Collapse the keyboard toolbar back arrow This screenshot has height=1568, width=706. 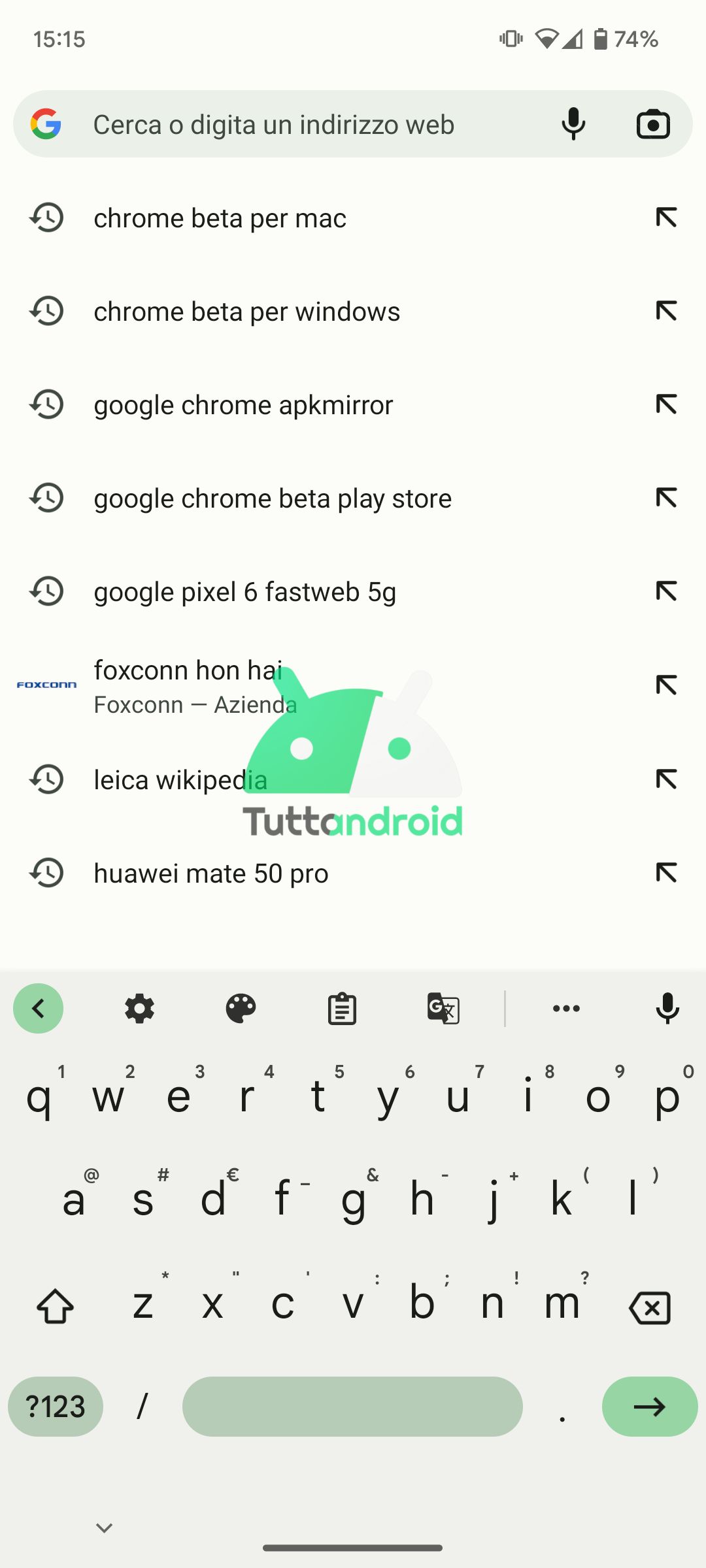click(x=38, y=1009)
